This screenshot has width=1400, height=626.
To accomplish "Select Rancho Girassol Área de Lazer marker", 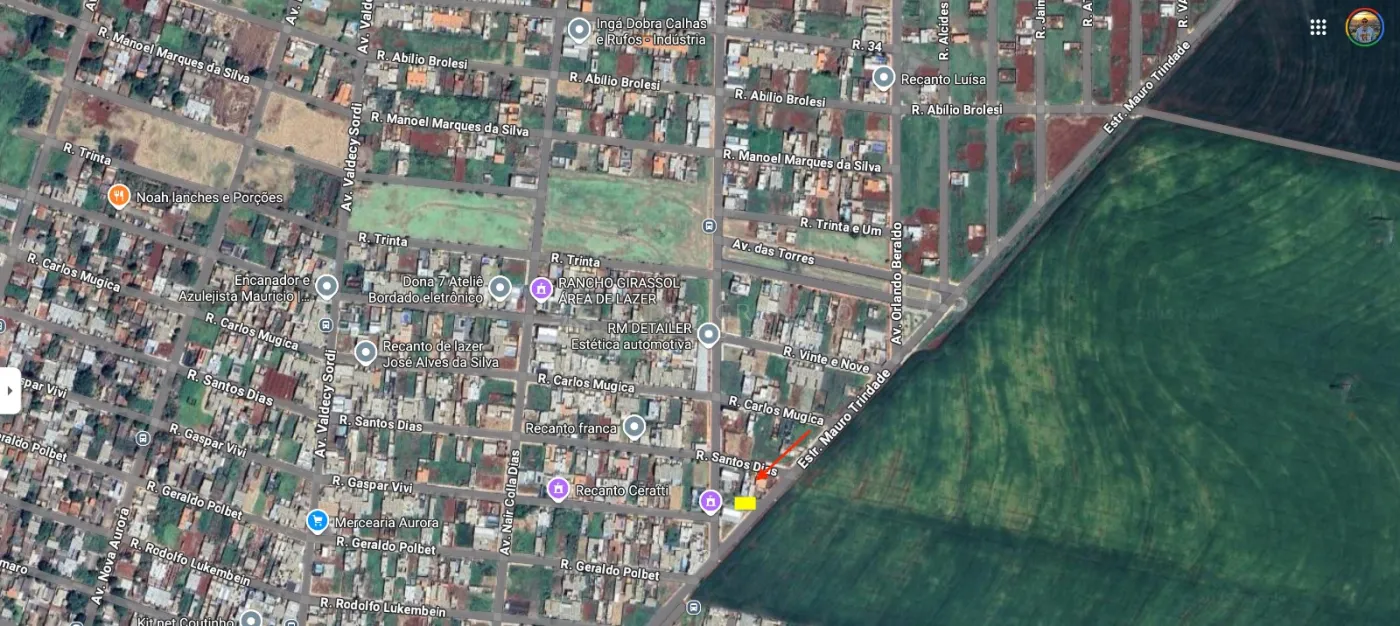I will (541, 290).
